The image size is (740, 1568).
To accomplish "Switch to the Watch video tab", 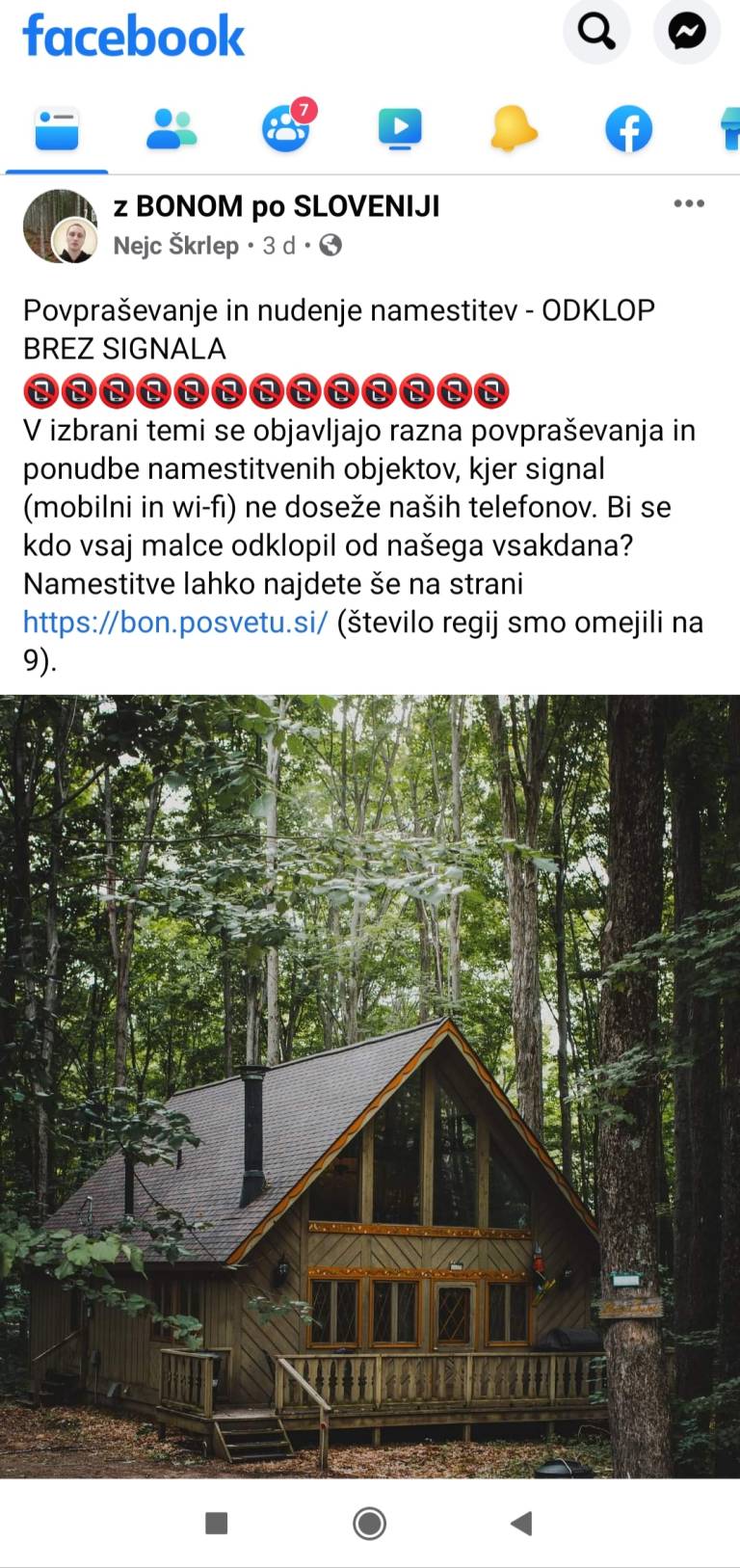I will pos(400,129).
